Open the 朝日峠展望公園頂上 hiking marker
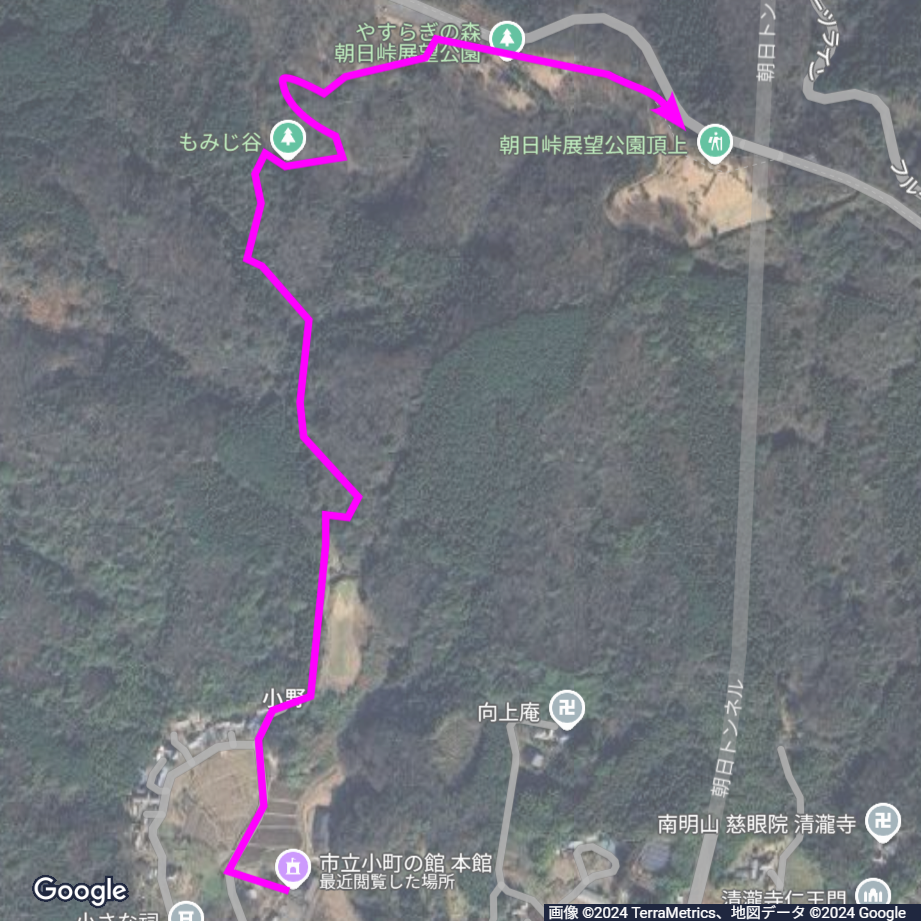 (x=714, y=141)
